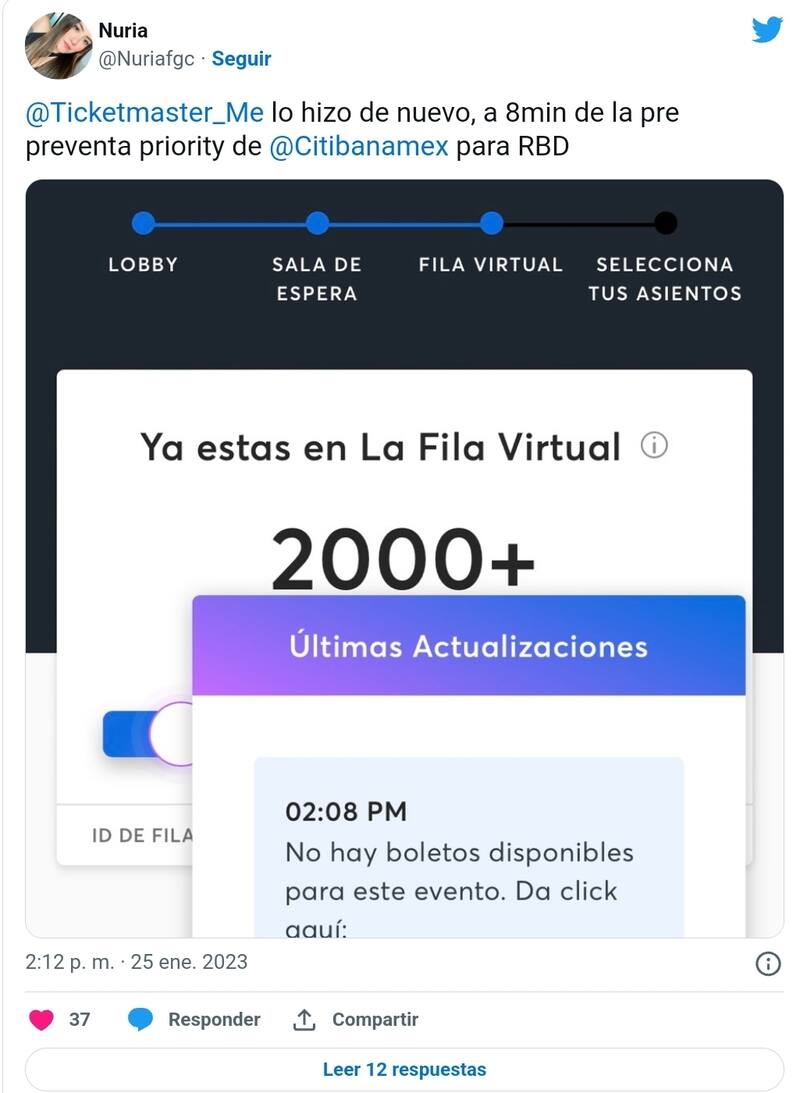Viewport: 800px width, 1093px height.
Task: Open the @Citibanamex mention
Action: pyautogui.click(x=359, y=147)
